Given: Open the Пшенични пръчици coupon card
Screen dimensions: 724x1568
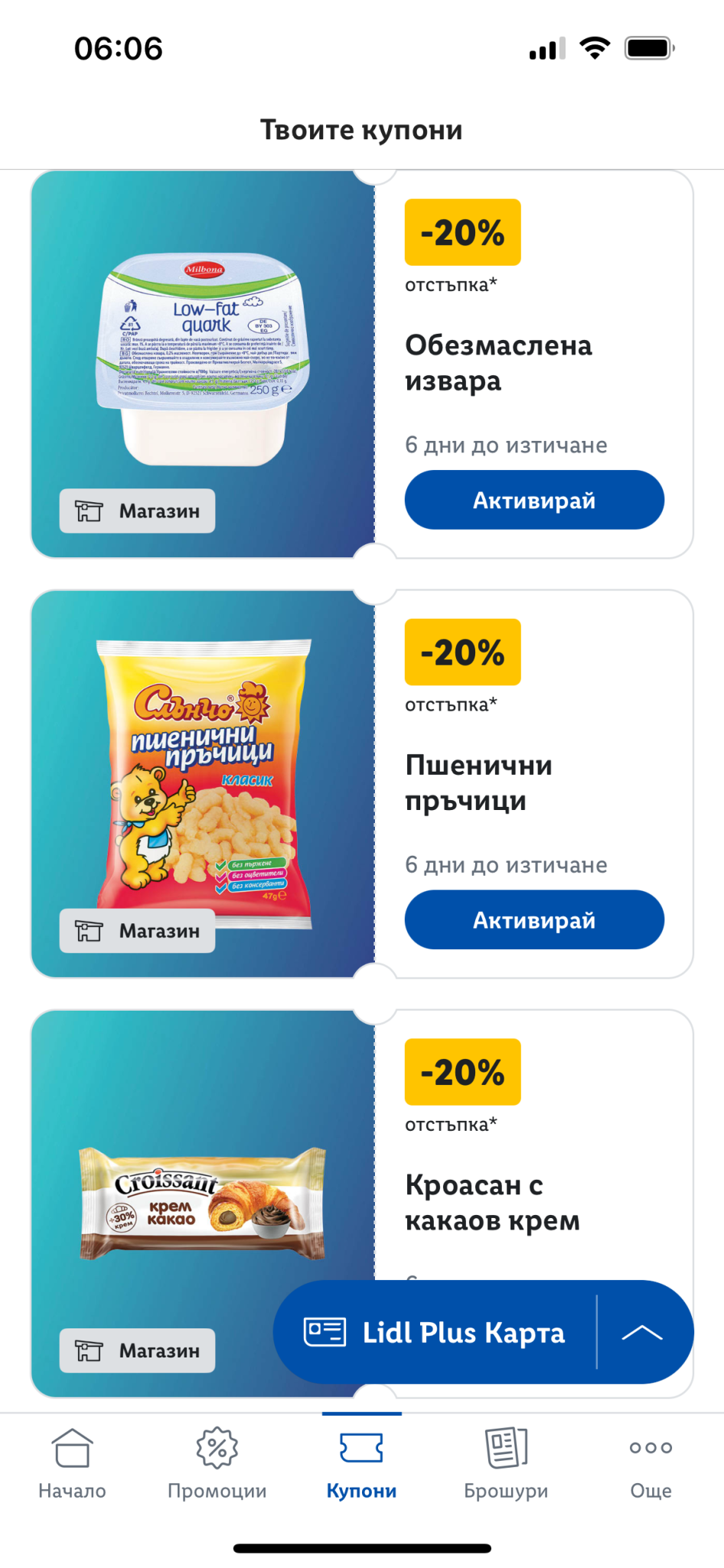Looking at the screenshot, I should point(361,784).
